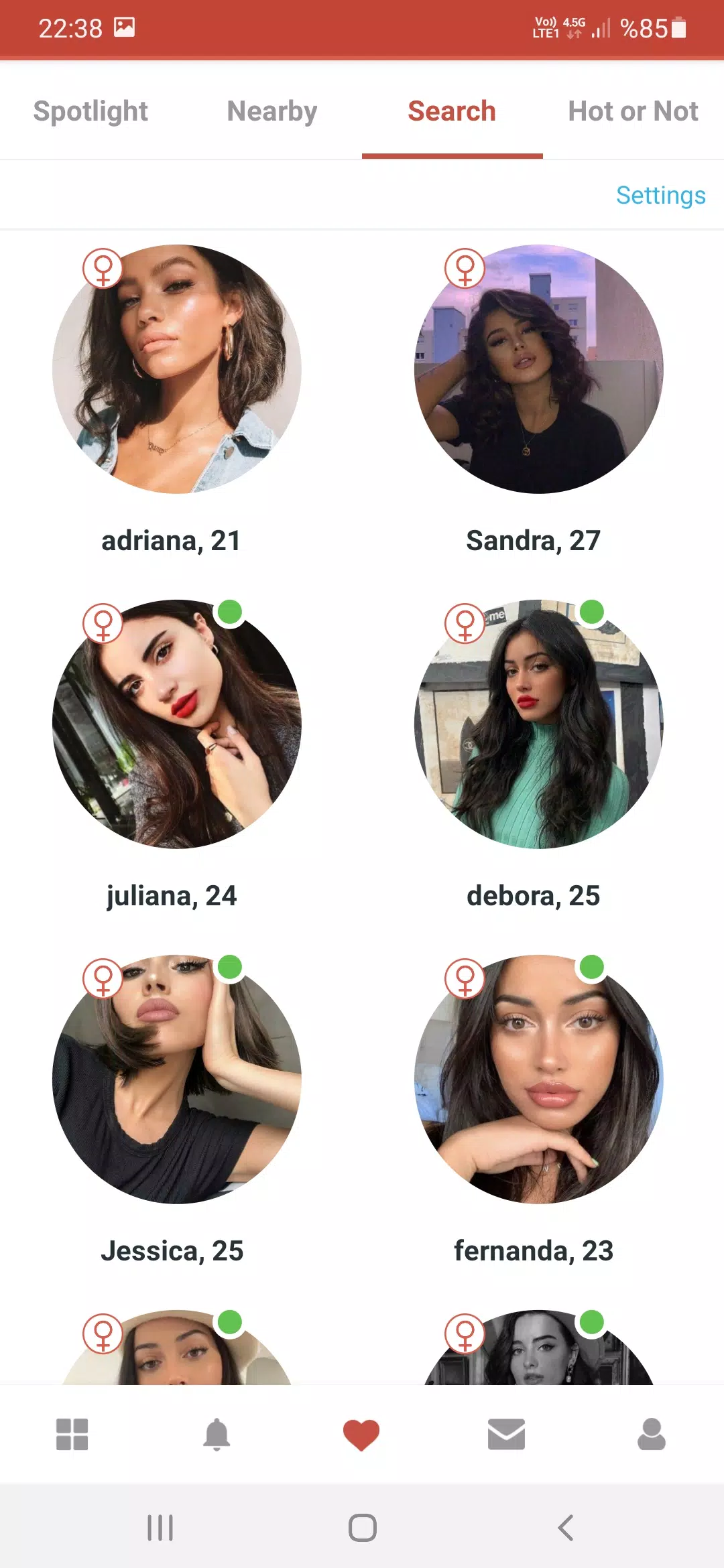
Task: Switch to the Spotlight tab
Action: (x=90, y=111)
